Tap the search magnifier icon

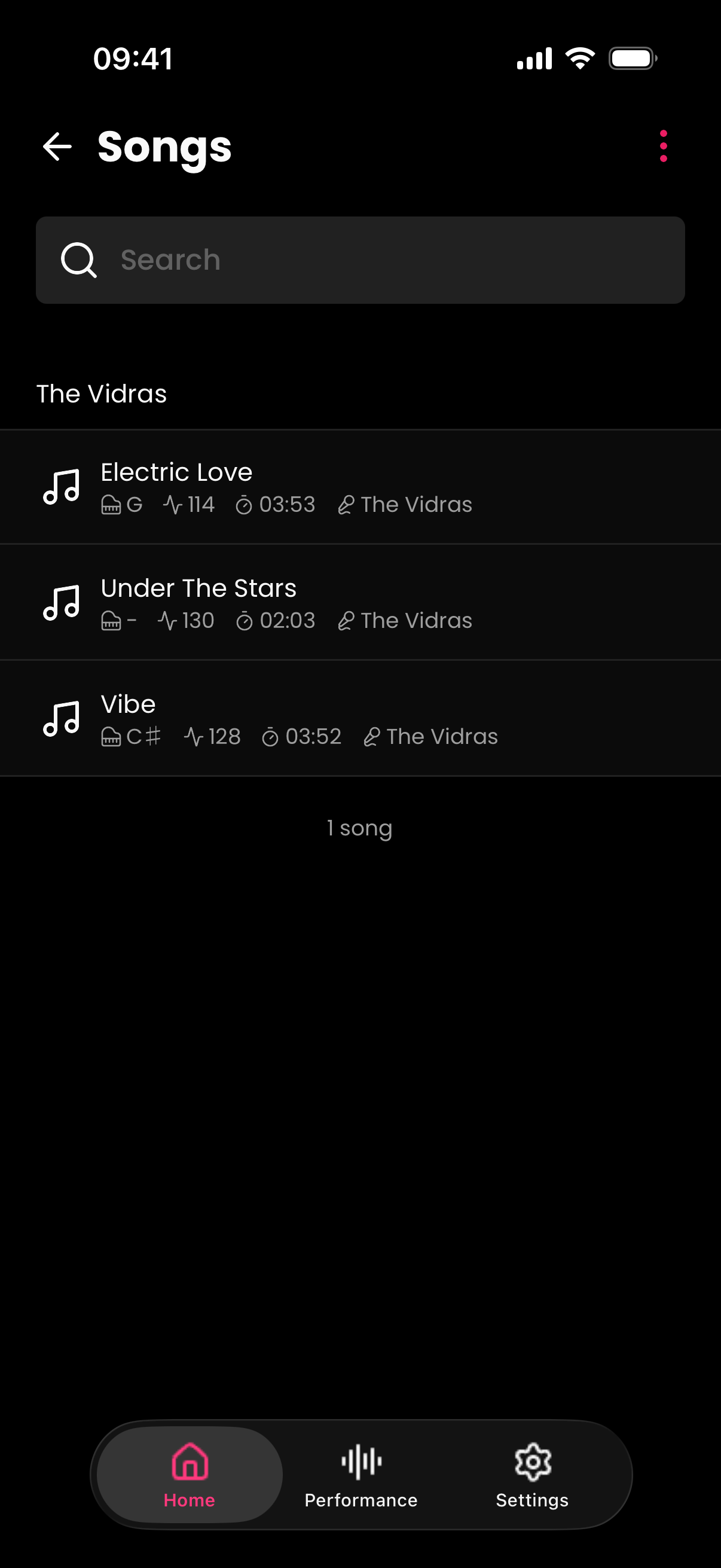[x=80, y=260]
